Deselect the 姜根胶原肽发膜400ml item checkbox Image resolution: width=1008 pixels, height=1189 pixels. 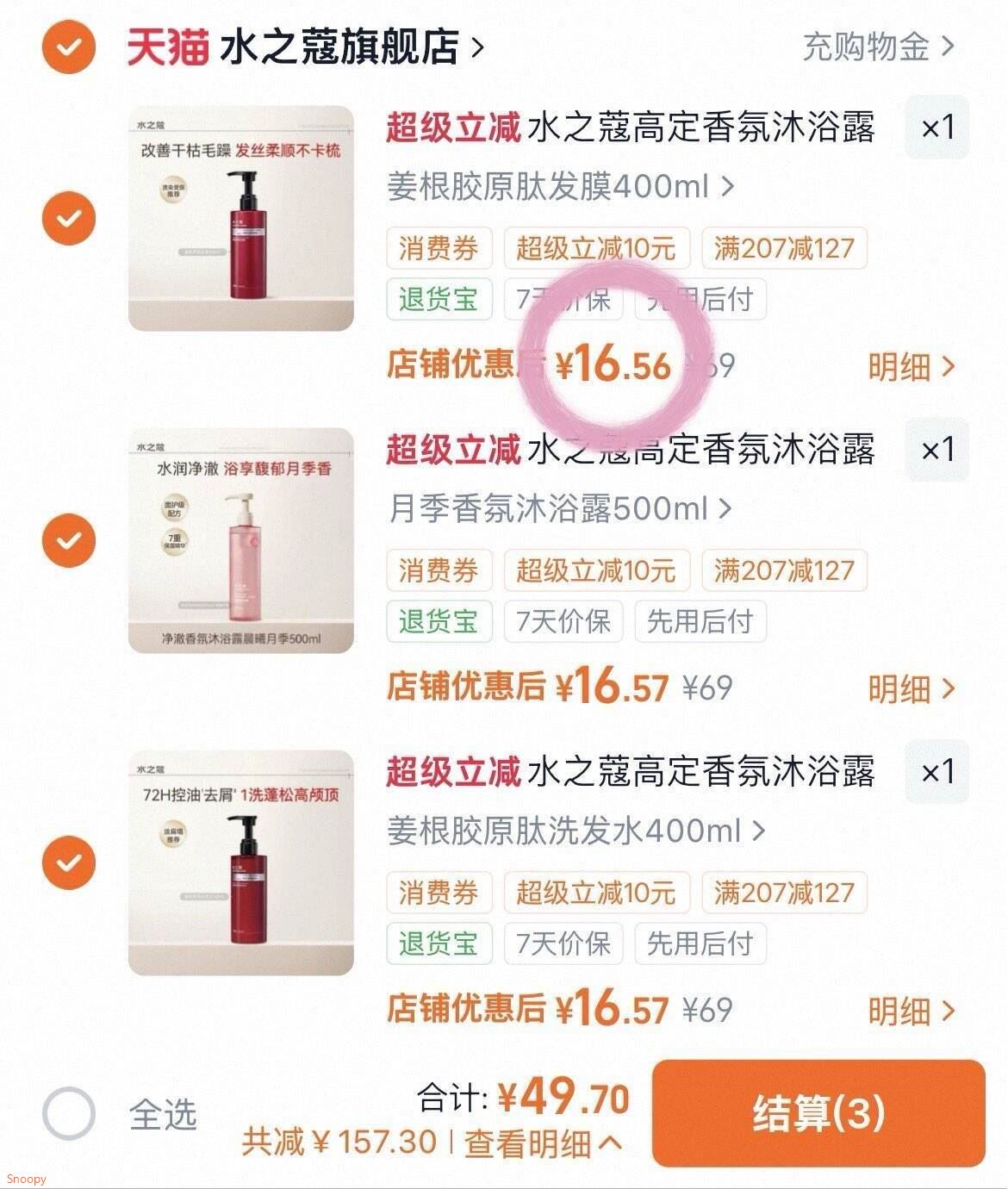[x=69, y=217]
